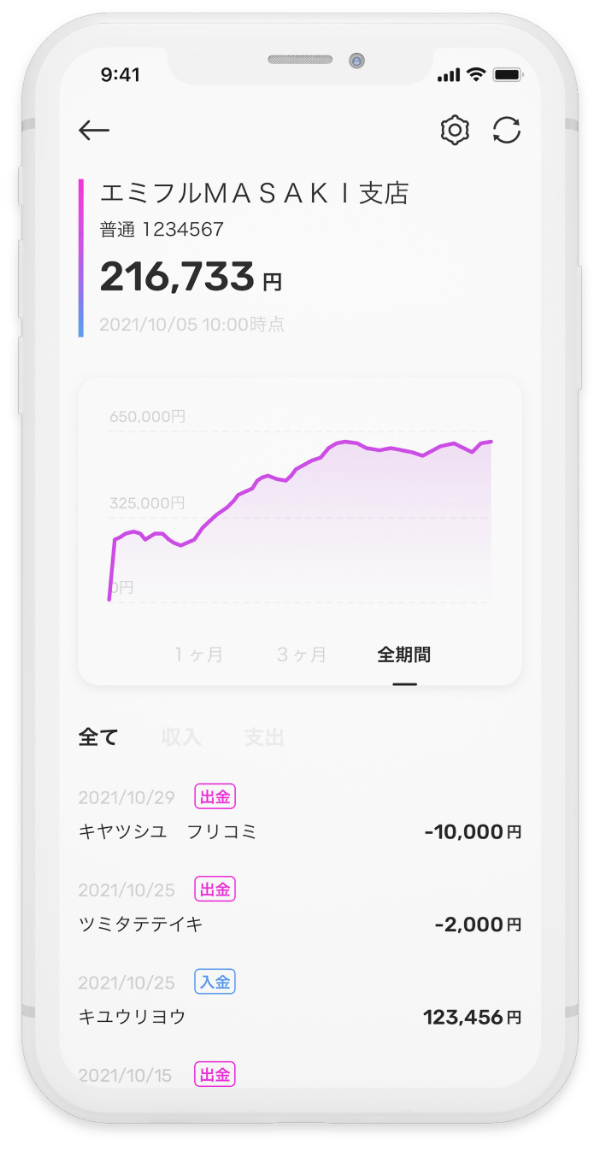
Task: Open the ツミタテテイキ transaction
Action: [x=300, y=908]
